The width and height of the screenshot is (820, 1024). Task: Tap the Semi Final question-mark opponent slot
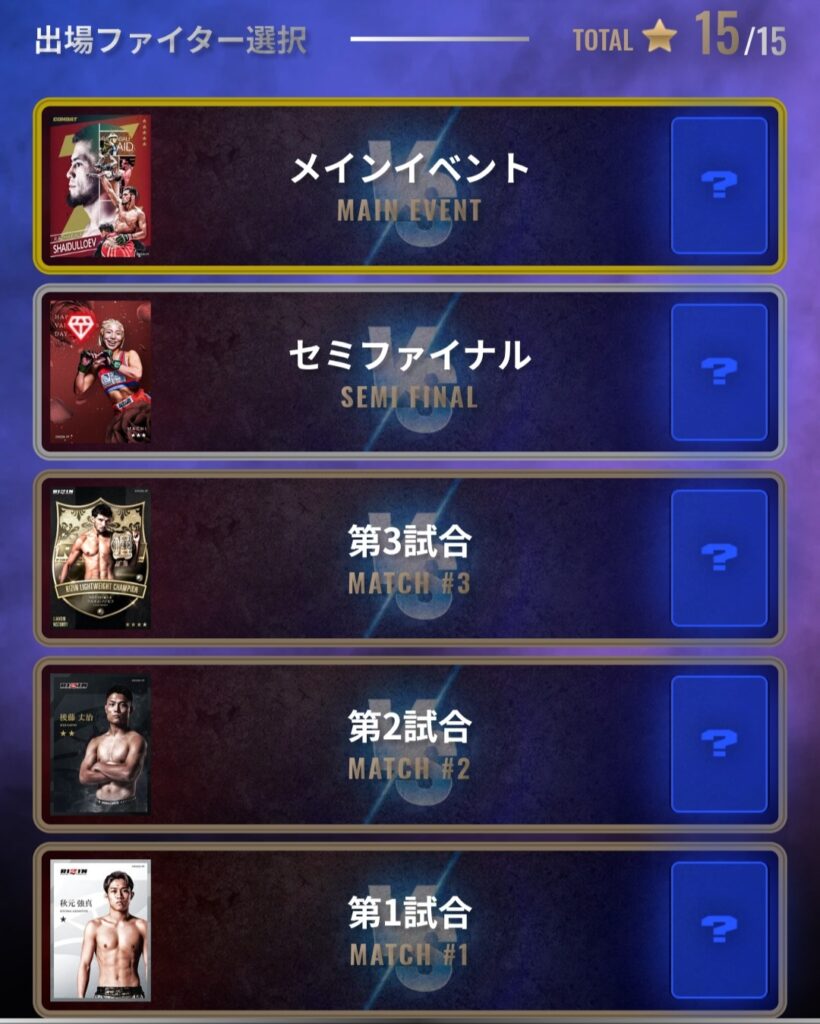(719, 372)
